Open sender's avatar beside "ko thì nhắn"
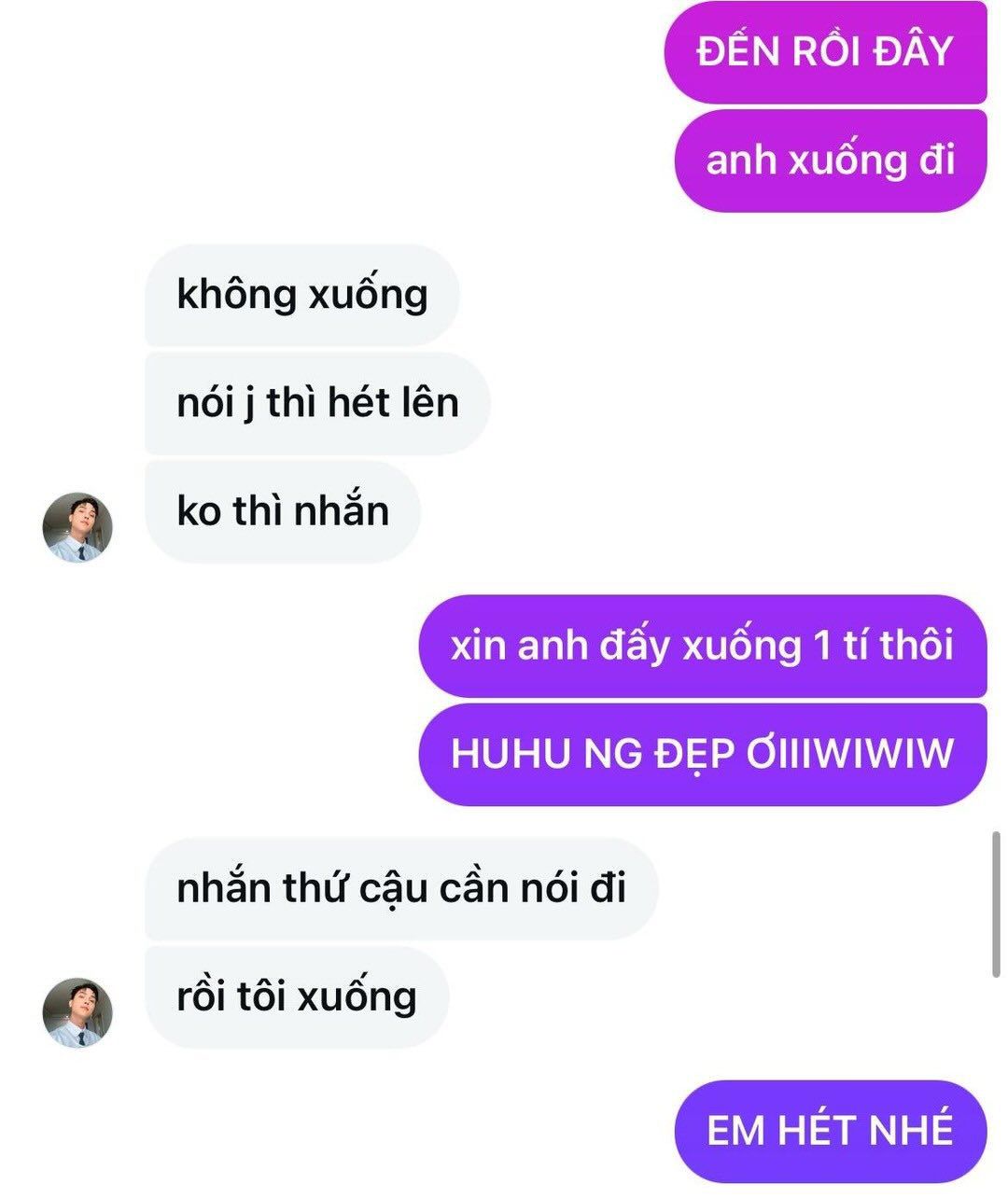This screenshot has width=1008, height=1198. click(77, 528)
